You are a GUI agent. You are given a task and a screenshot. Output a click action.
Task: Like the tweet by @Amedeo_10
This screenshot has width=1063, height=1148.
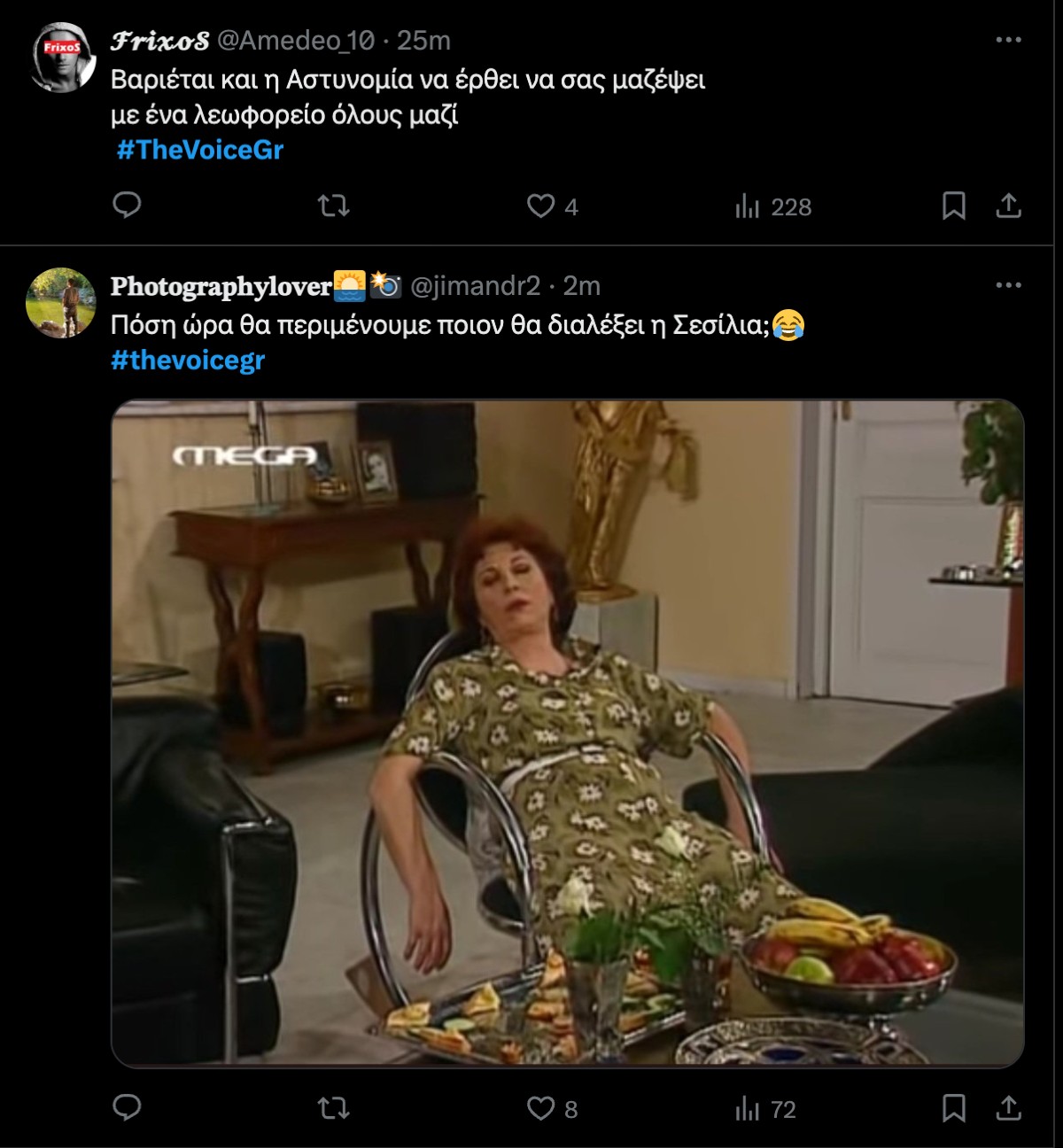(543, 206)
